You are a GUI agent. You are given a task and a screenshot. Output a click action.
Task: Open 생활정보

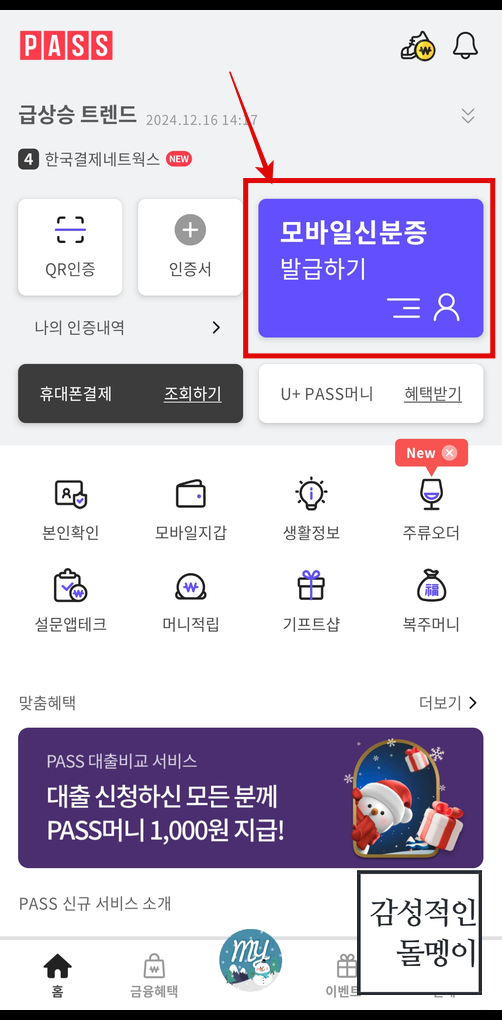pos(311,511)
